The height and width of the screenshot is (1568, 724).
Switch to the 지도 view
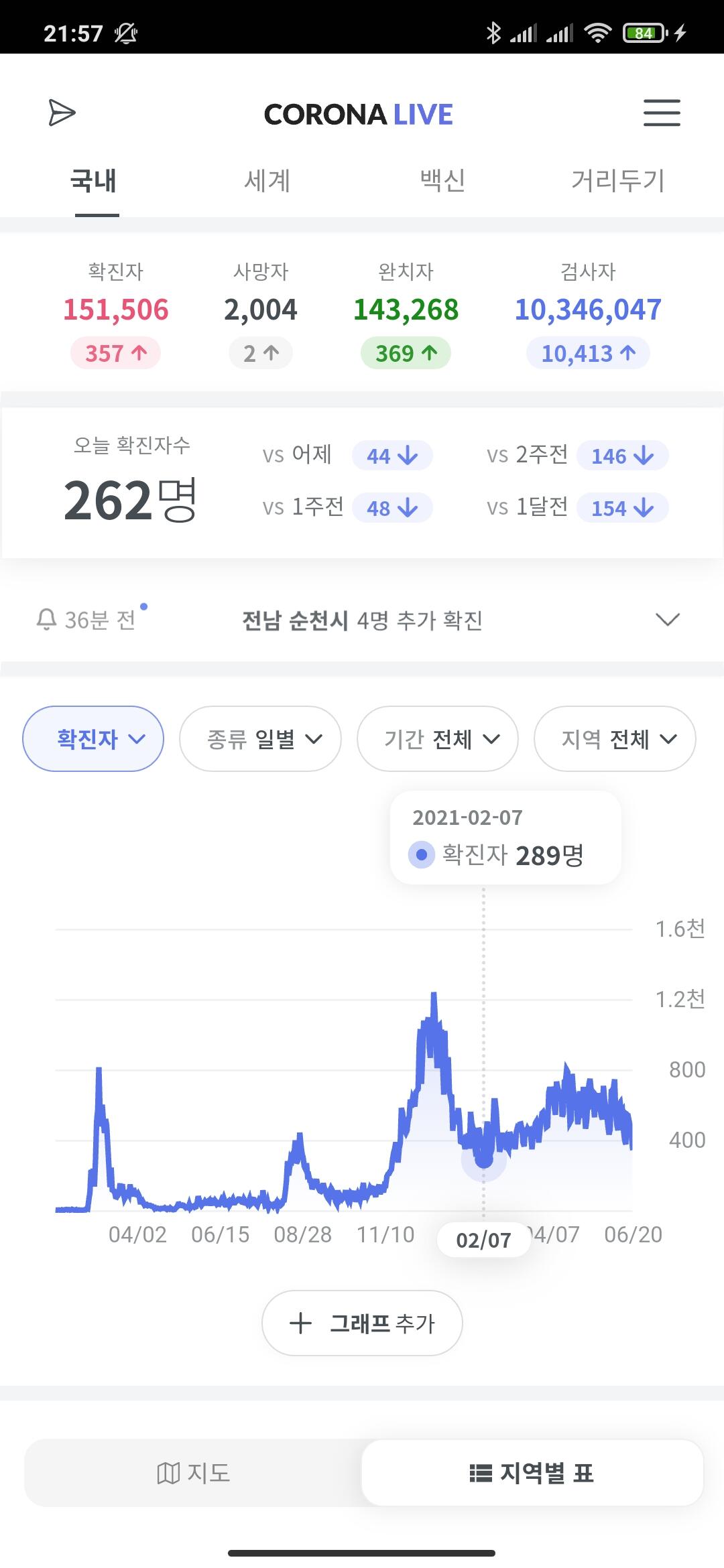click(194, 1473)
